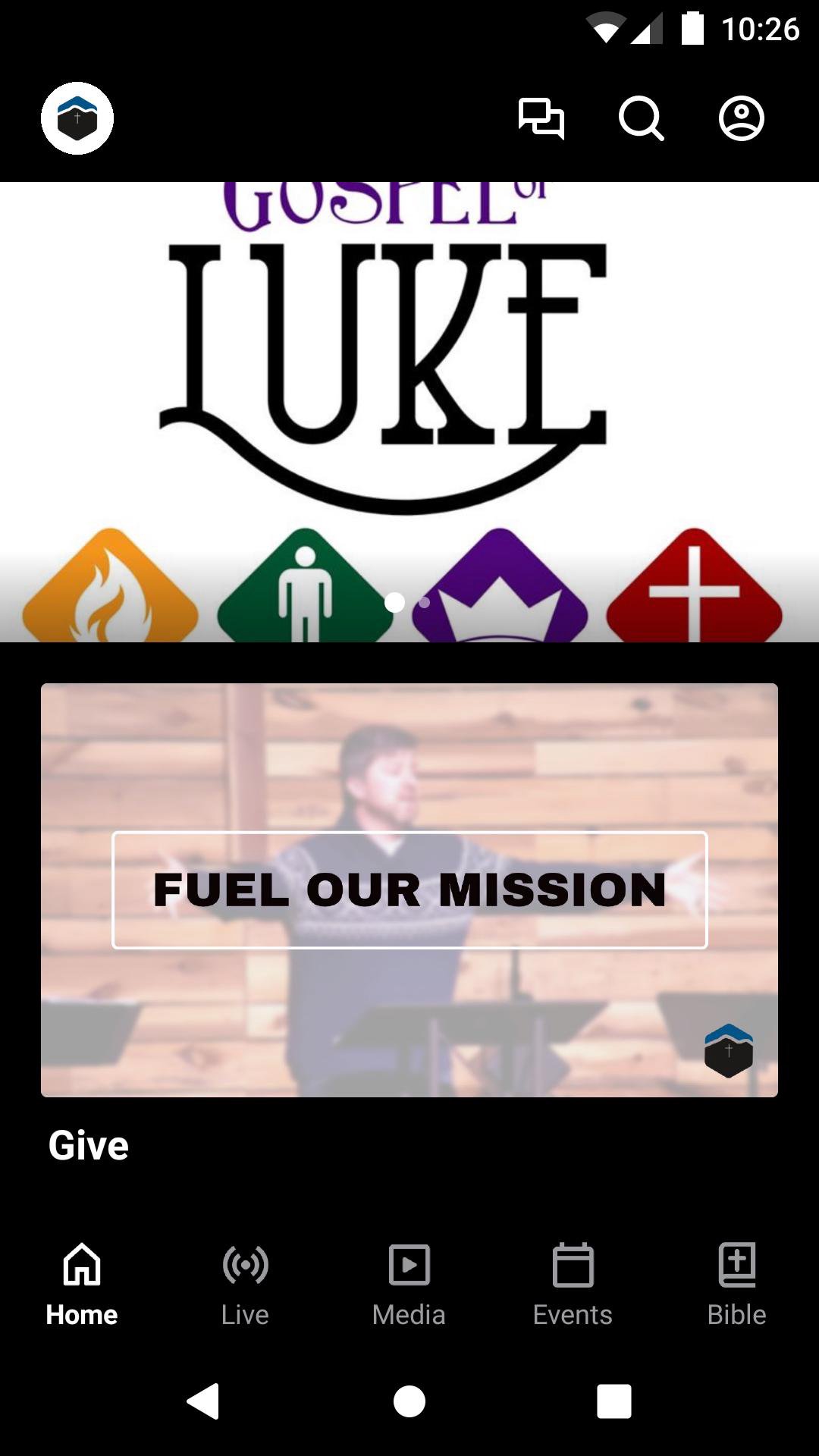819x1456 pixels.
Task: Open recent apps from the navigation bar
Action: (x=613, y=1401)
